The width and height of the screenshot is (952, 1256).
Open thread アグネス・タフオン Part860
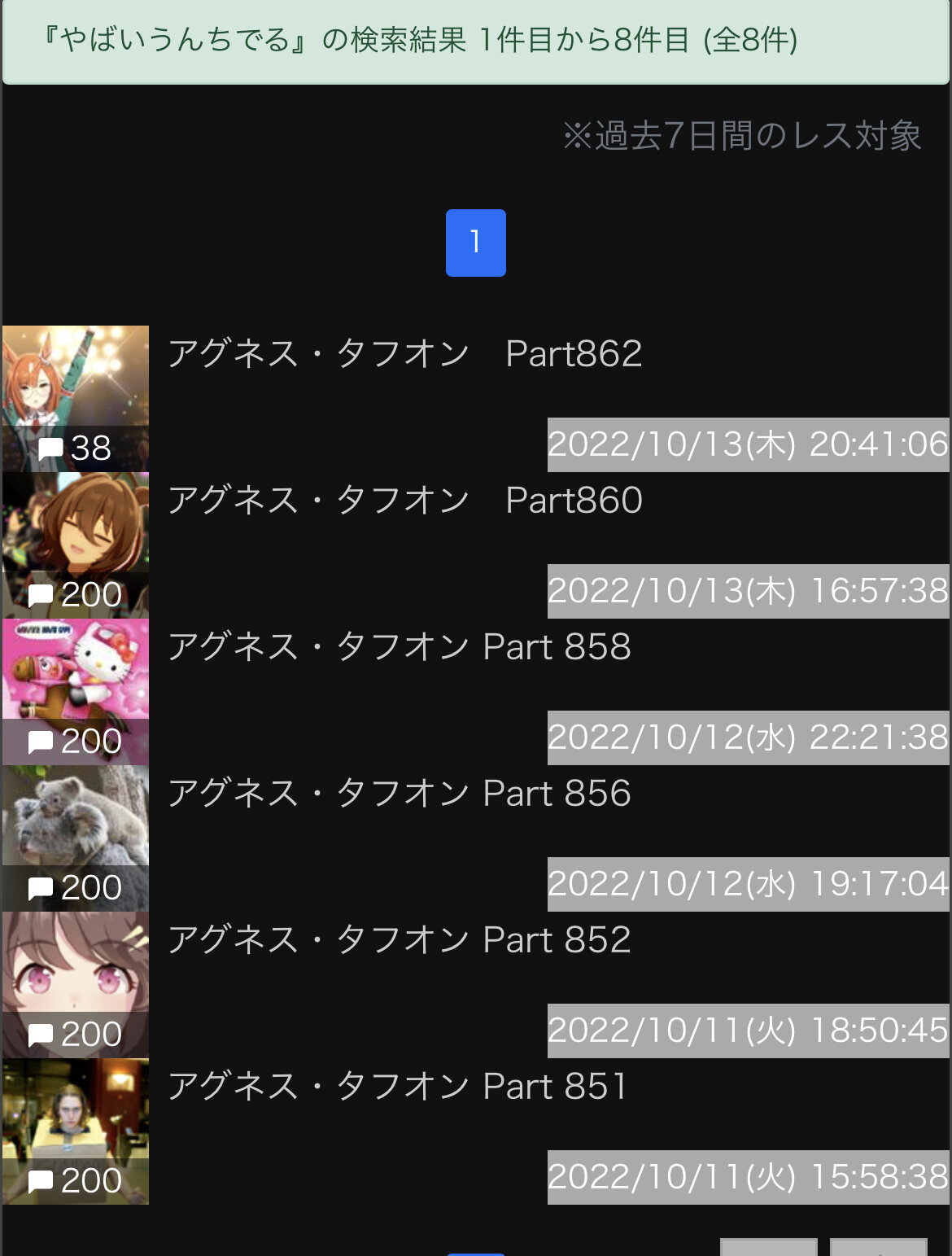(404, 501)
